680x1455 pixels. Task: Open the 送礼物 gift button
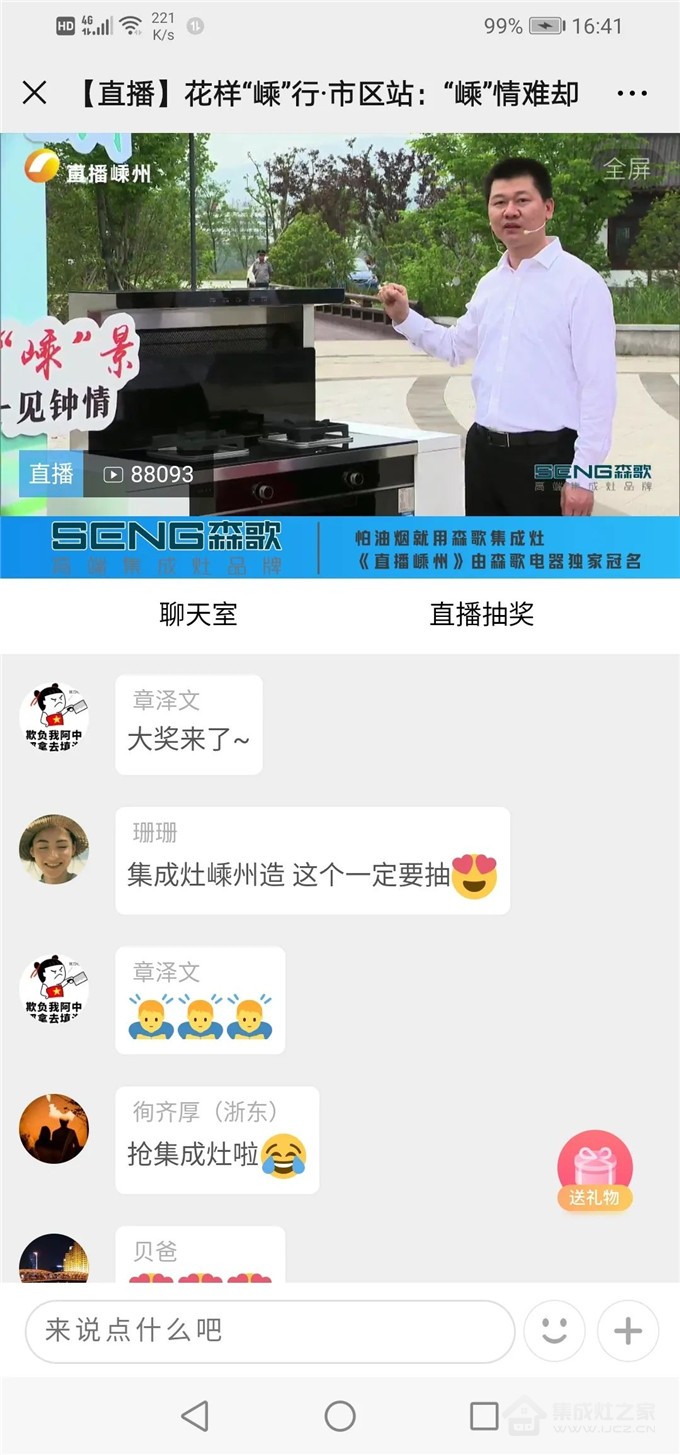(595, 1170)
